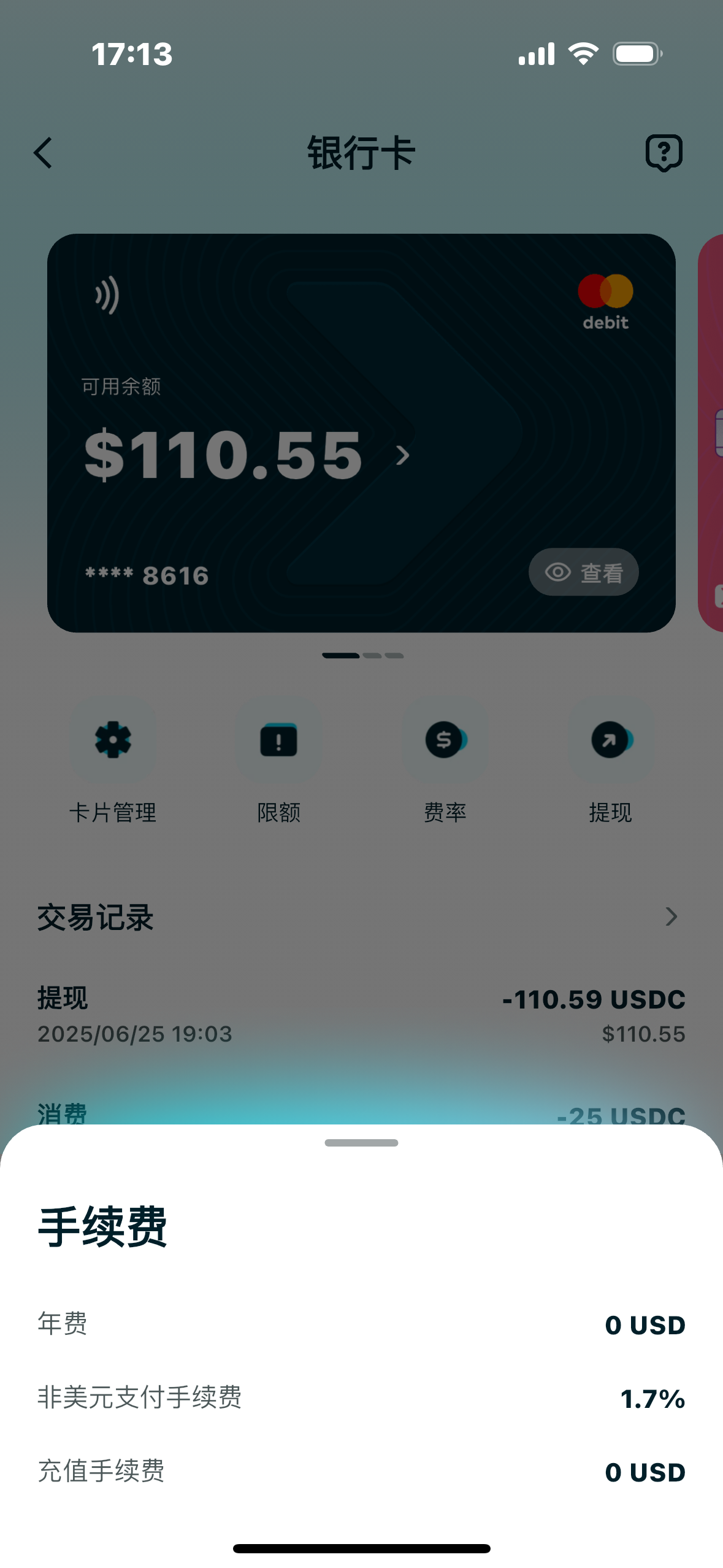Open the 提现 transaction from 2025/06/25
The width and height of the screenshot is (723, 1568).
coord(361,1016)
